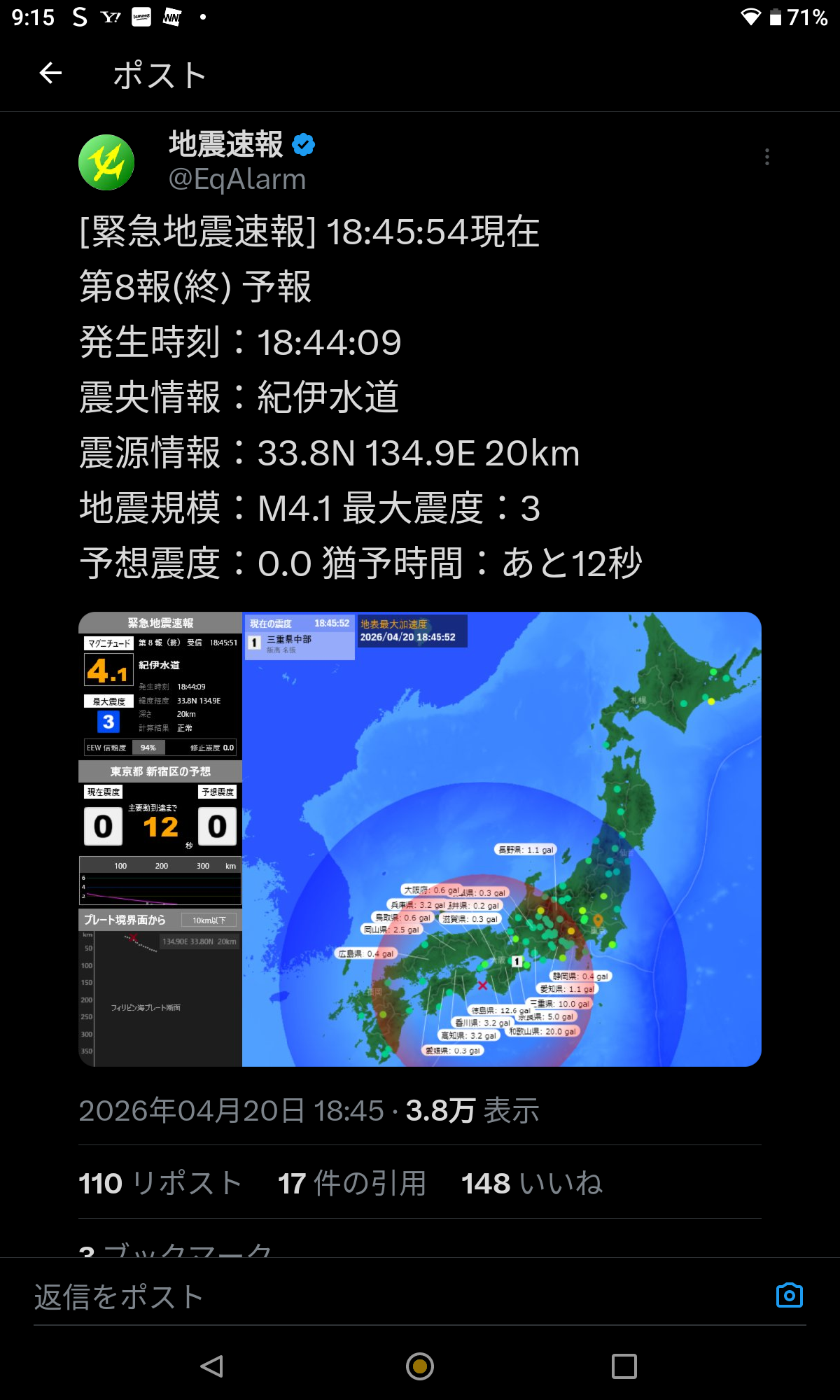The height and width of the screenshot is (1400, 840).
Task: View the 110 リポスト list
Action: pyautogui.click(x=160, y=1184)
